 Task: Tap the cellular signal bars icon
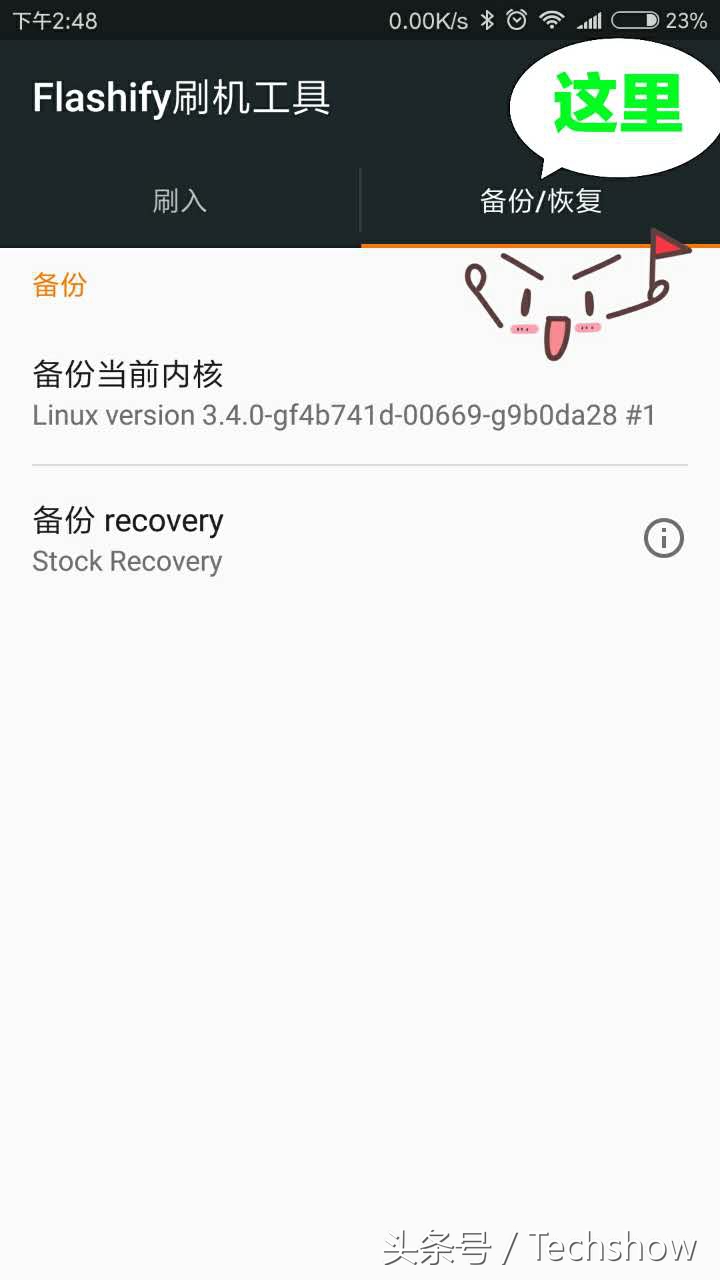592,20
